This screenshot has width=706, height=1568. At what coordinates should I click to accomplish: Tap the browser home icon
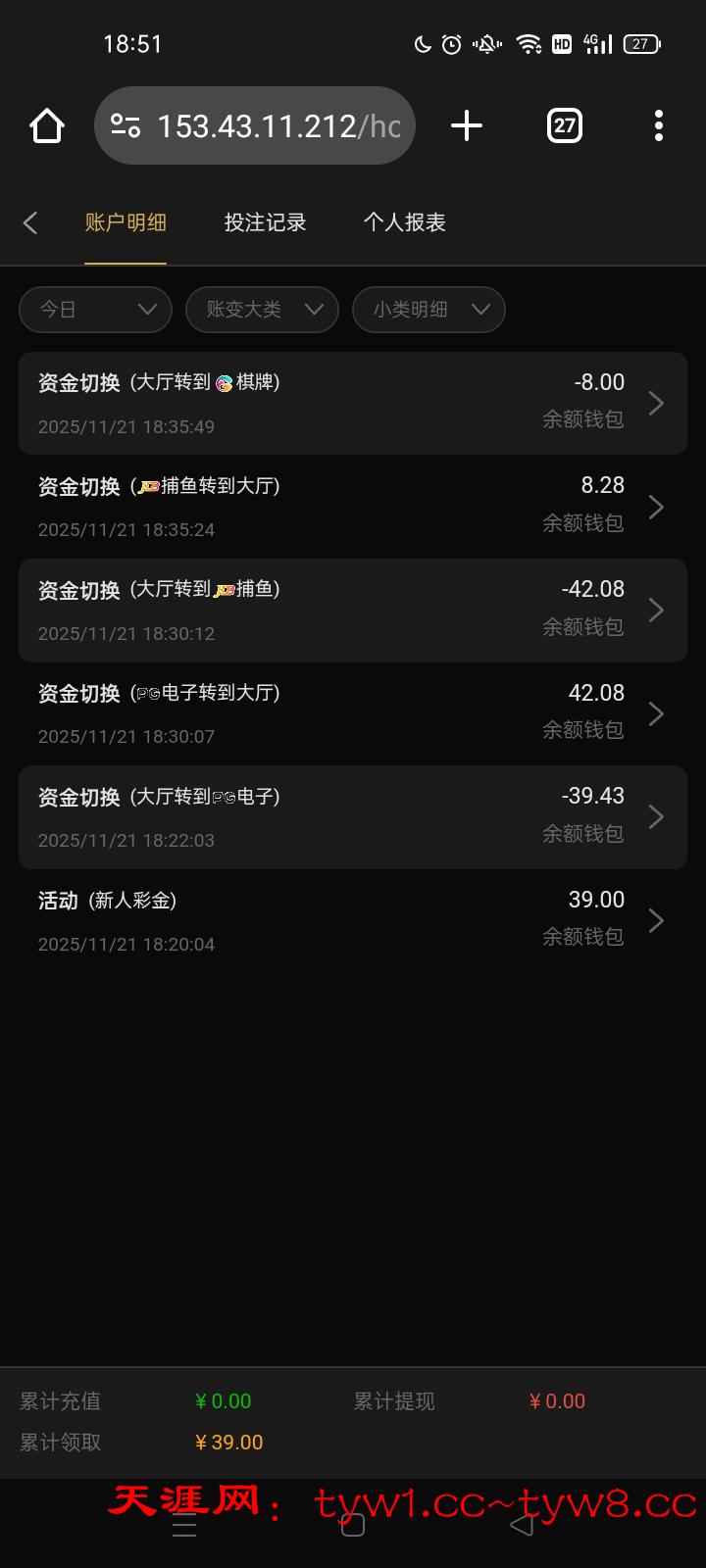(46, 125)
